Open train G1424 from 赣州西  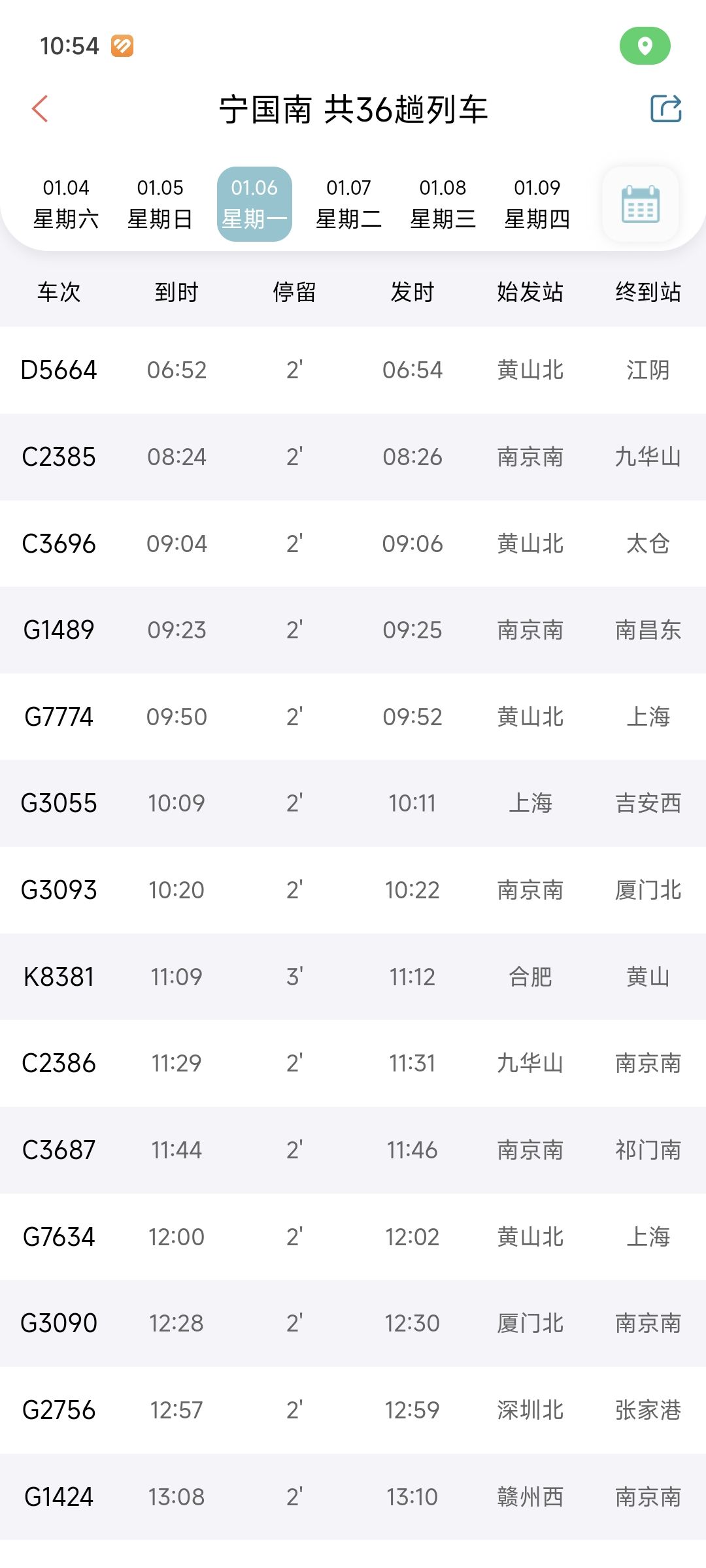click(353, 1497)
